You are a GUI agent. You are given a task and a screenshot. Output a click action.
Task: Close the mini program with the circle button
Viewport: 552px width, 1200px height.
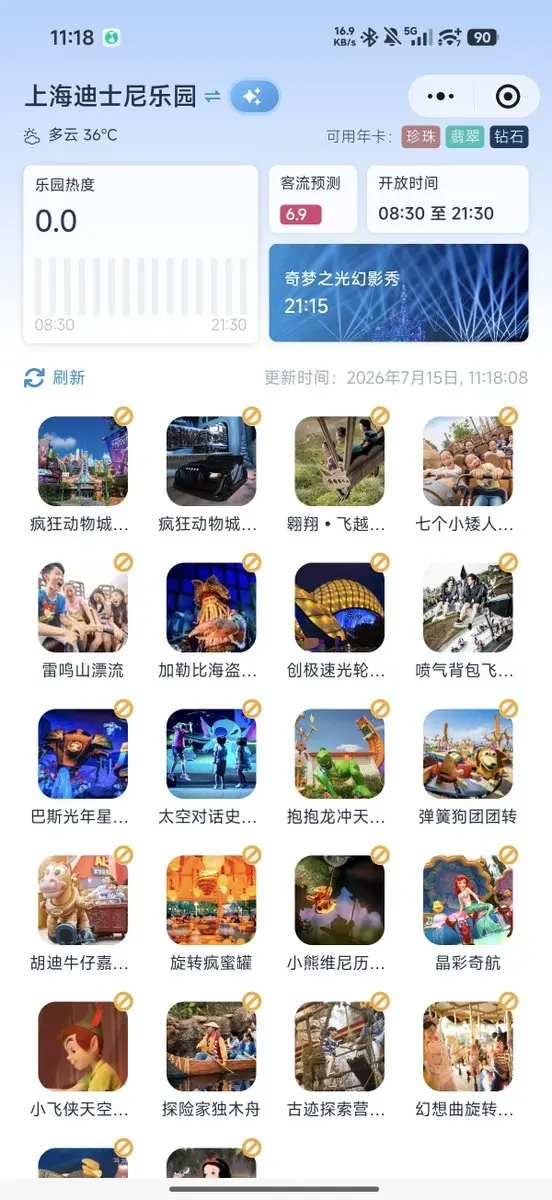coord(507,97)
